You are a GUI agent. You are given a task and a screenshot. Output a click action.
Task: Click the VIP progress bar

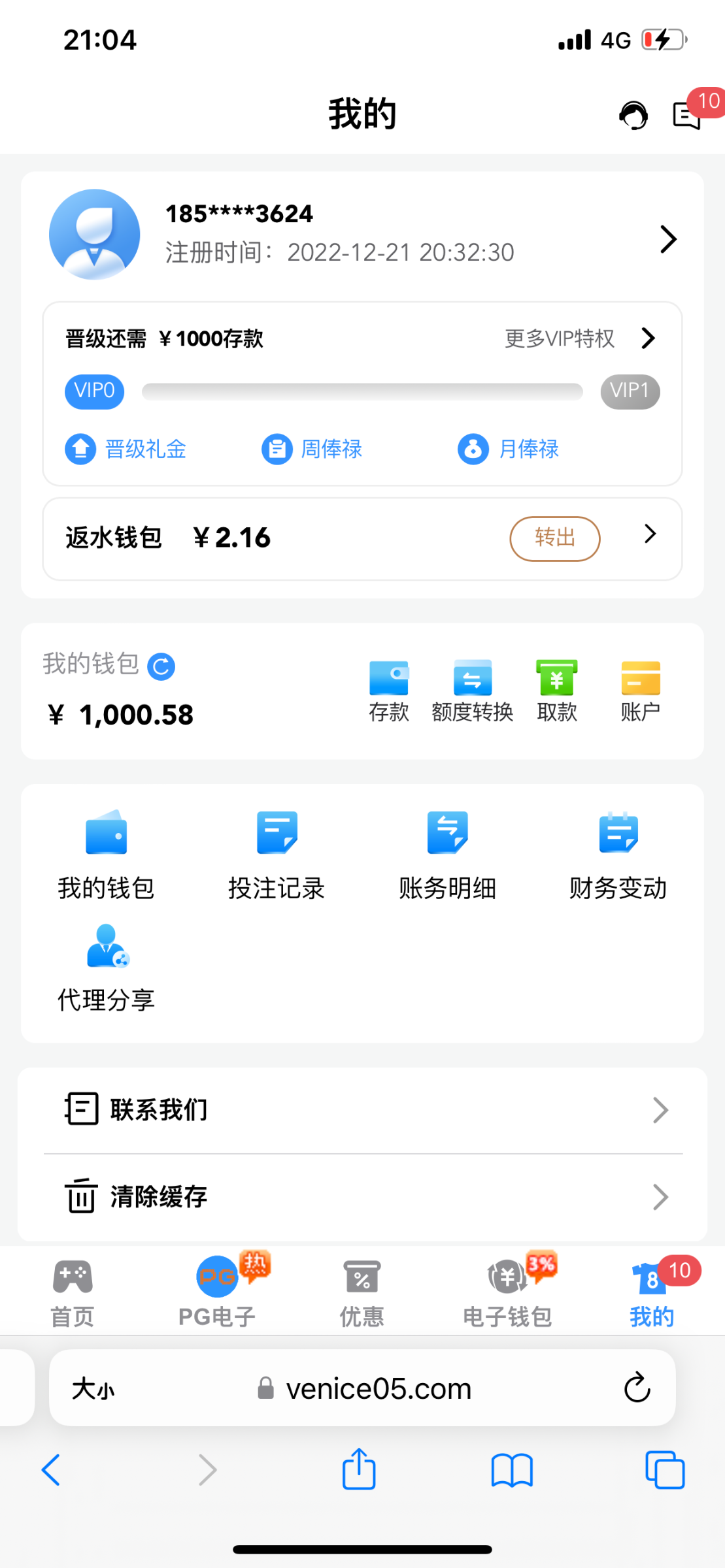coord(363,391)
